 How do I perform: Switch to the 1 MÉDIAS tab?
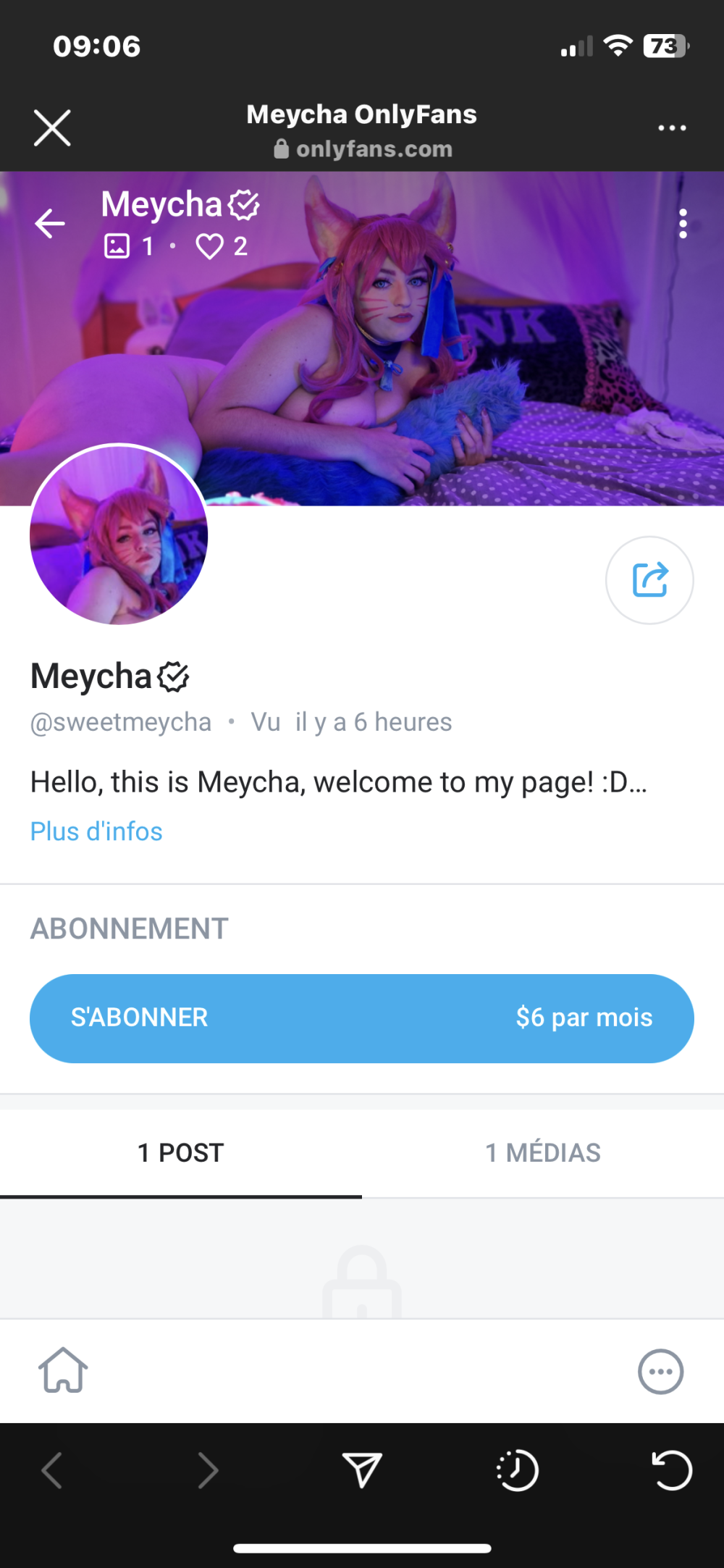[x=543, y=1152]
